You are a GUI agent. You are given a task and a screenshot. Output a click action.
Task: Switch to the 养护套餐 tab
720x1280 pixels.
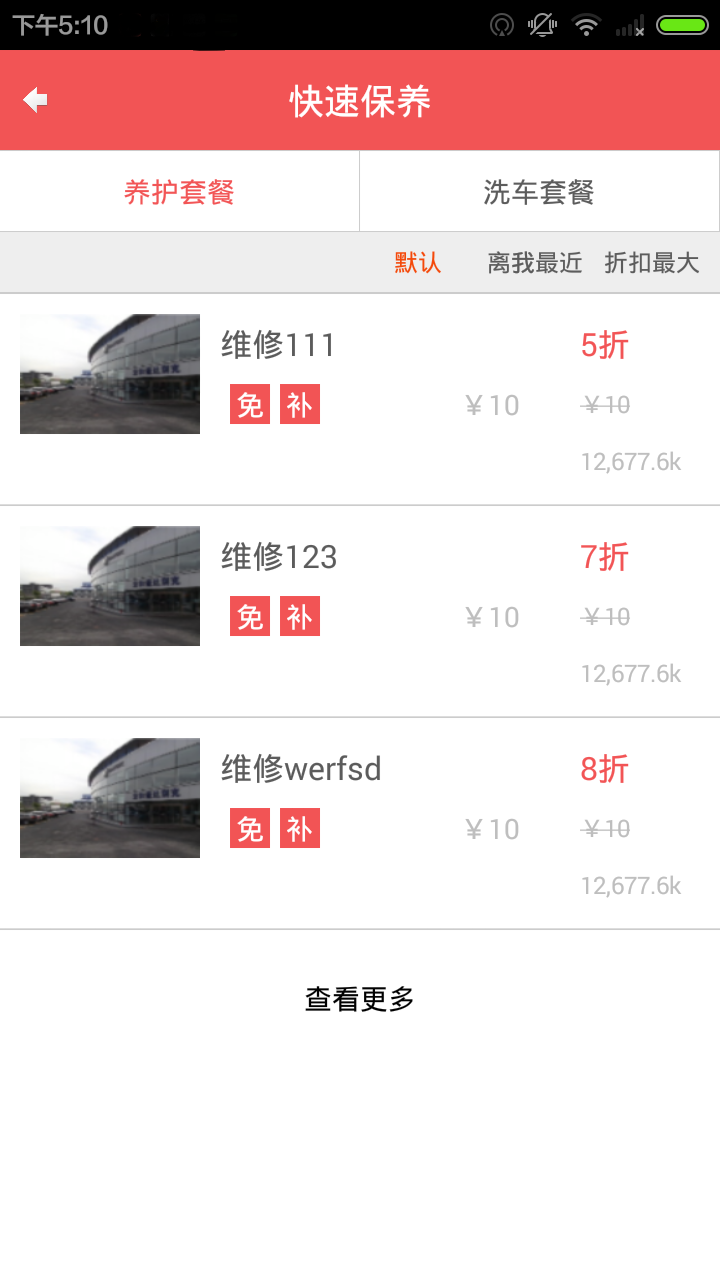click(179, 191)
